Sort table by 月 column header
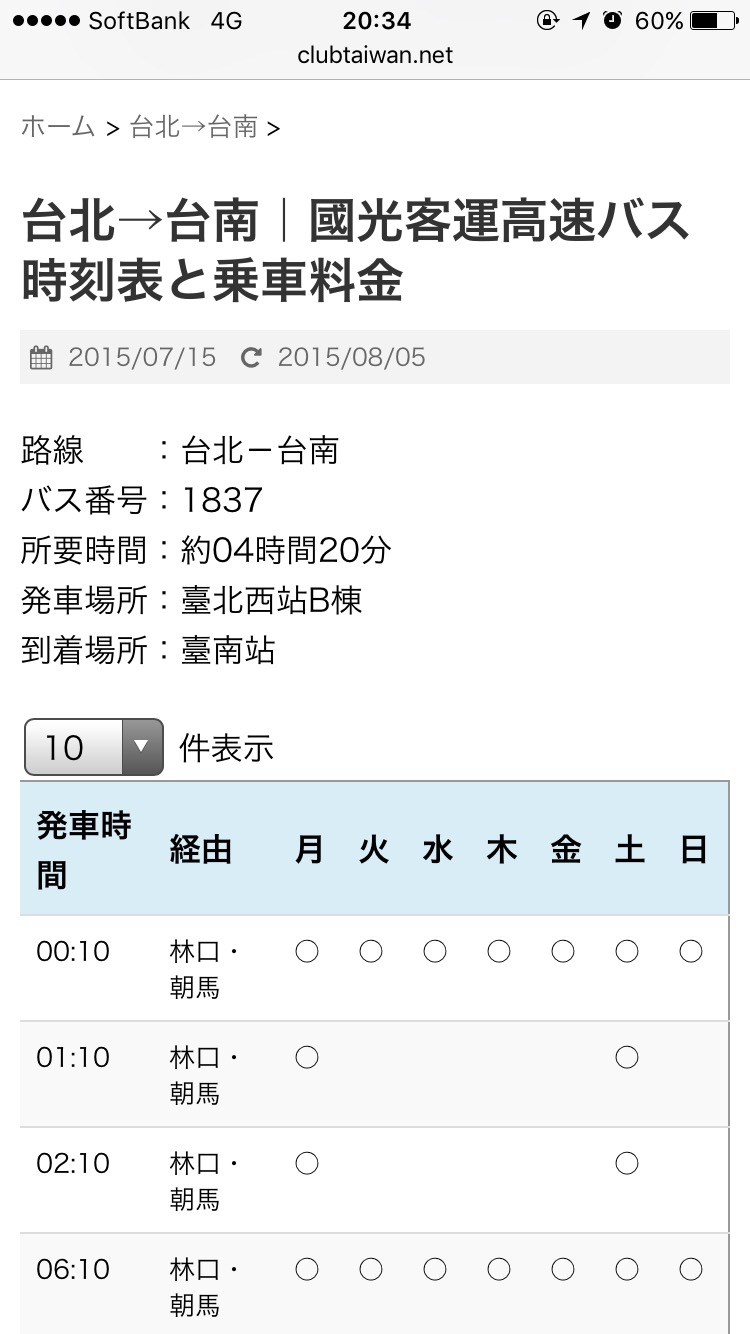The width and height of the screenshot is (750, 1334). [309, 850]
